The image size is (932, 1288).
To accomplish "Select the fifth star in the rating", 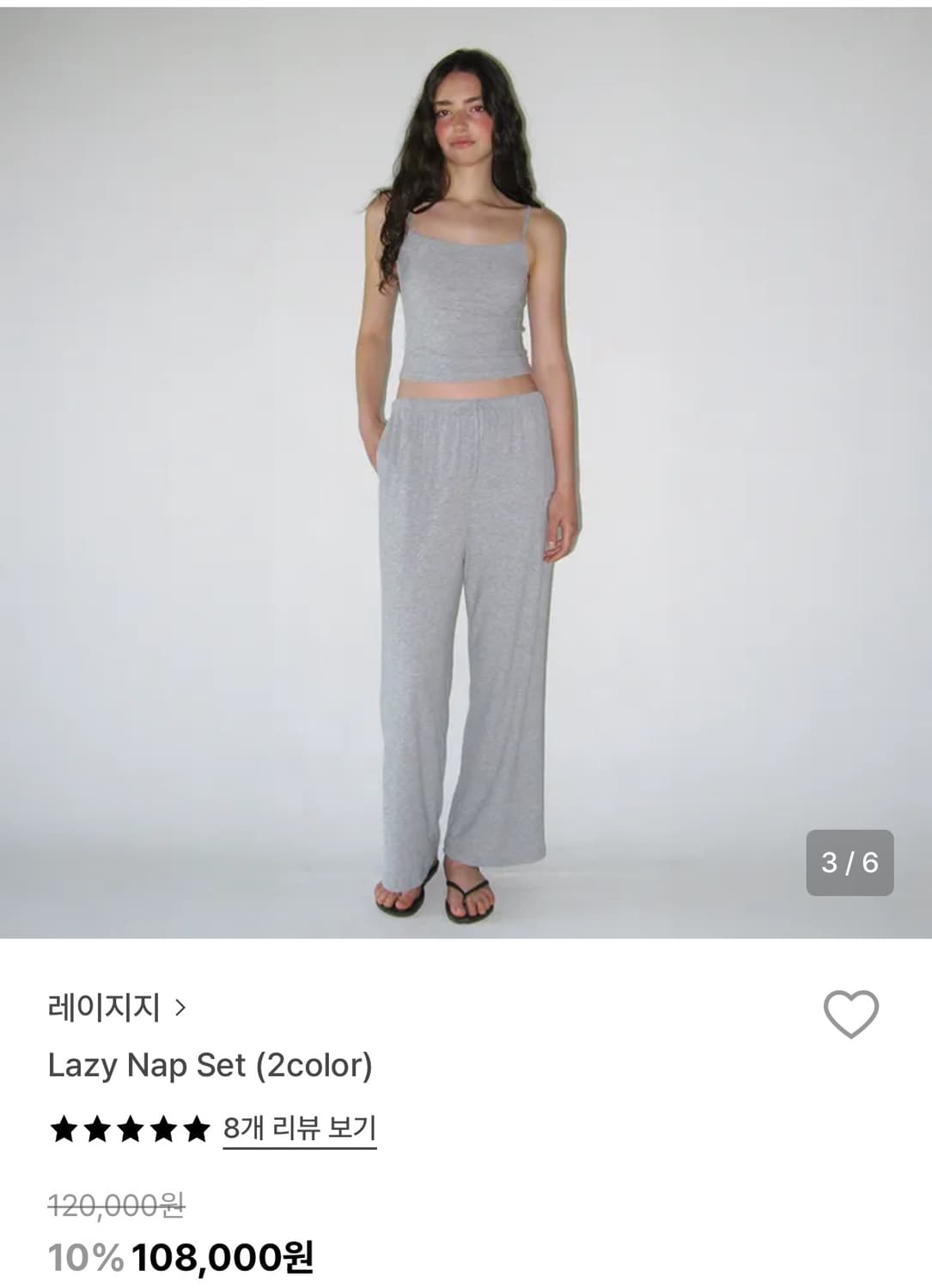I will 198,1125.
